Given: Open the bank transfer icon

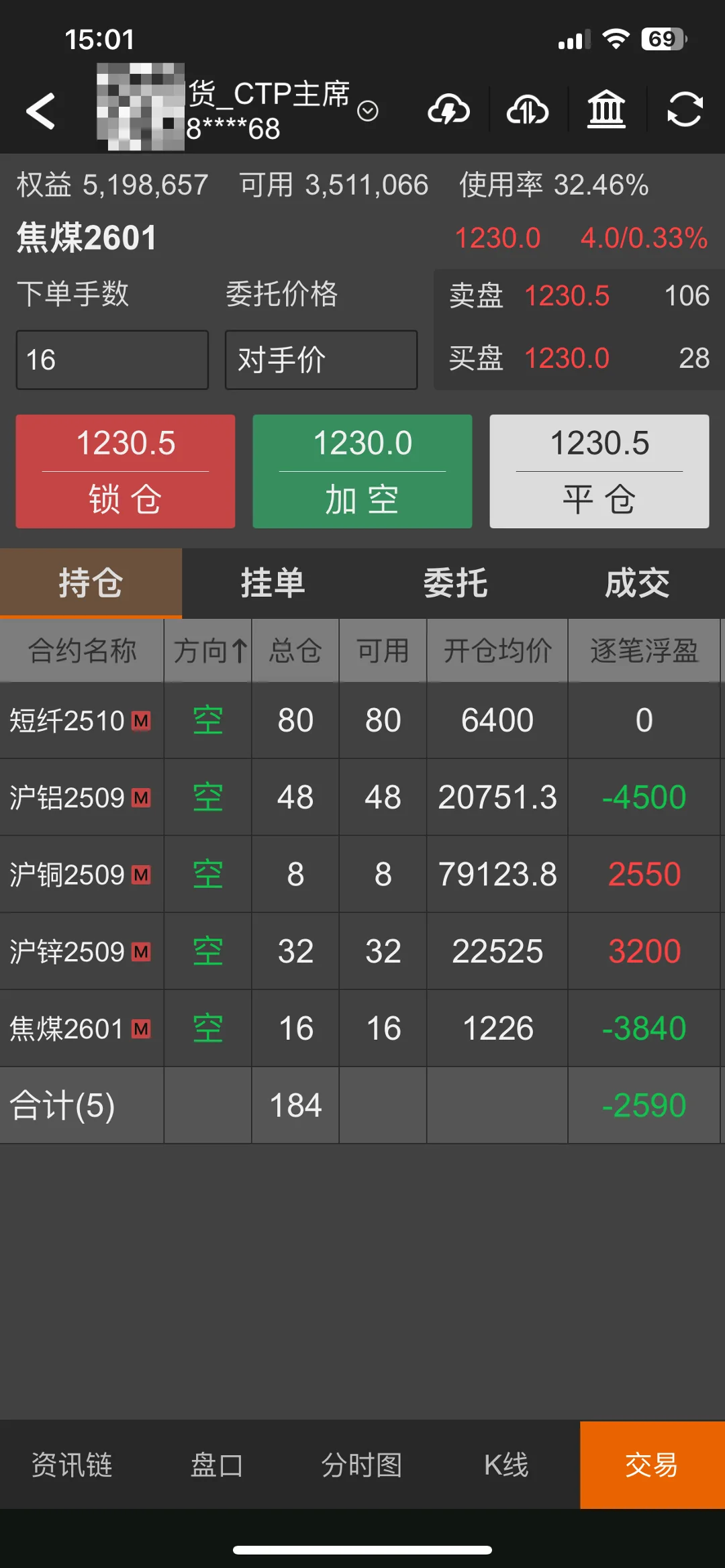Looking at the screenshot, I should (x=605, y=109).
